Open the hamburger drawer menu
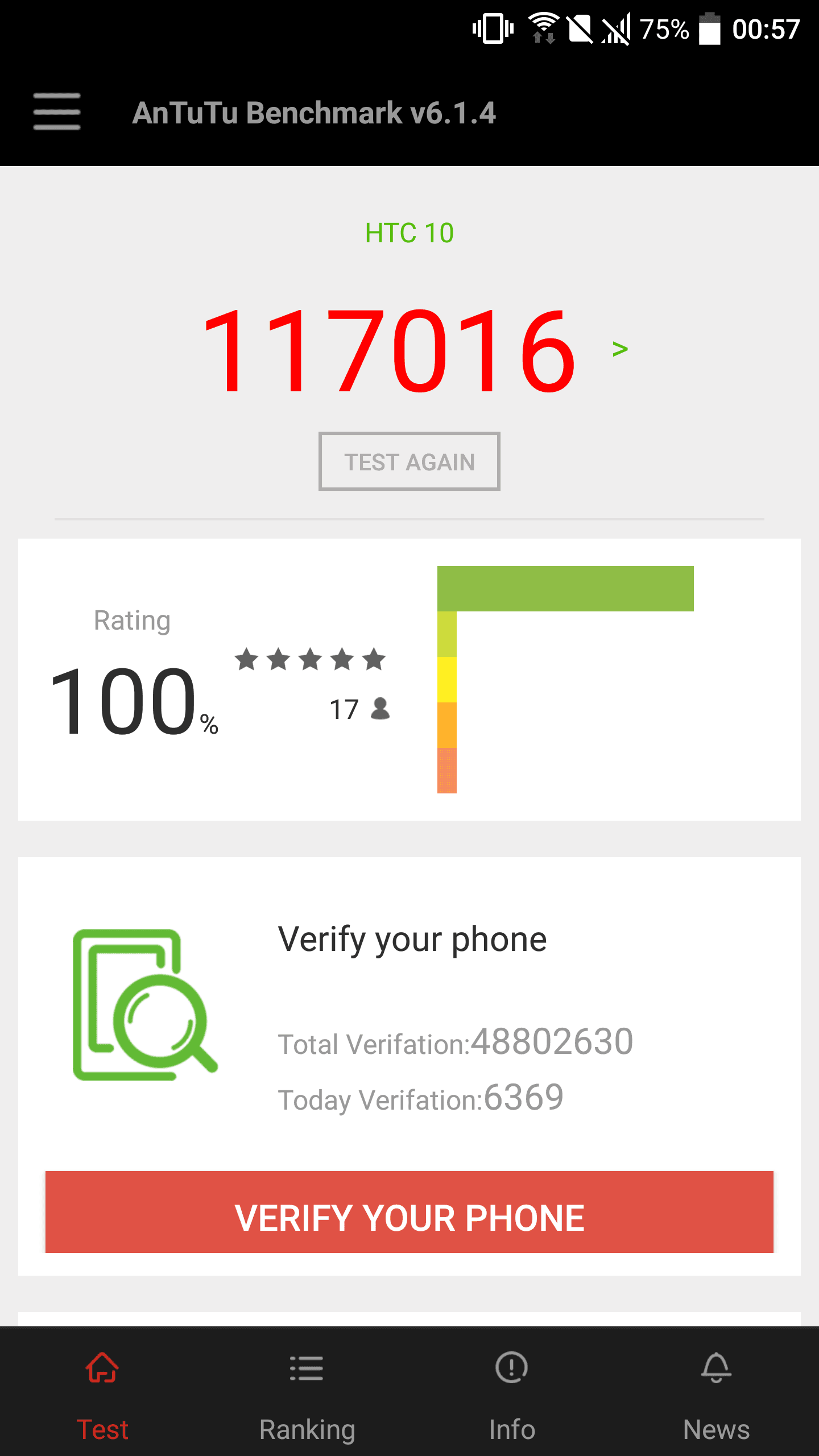 coord(57,111)
